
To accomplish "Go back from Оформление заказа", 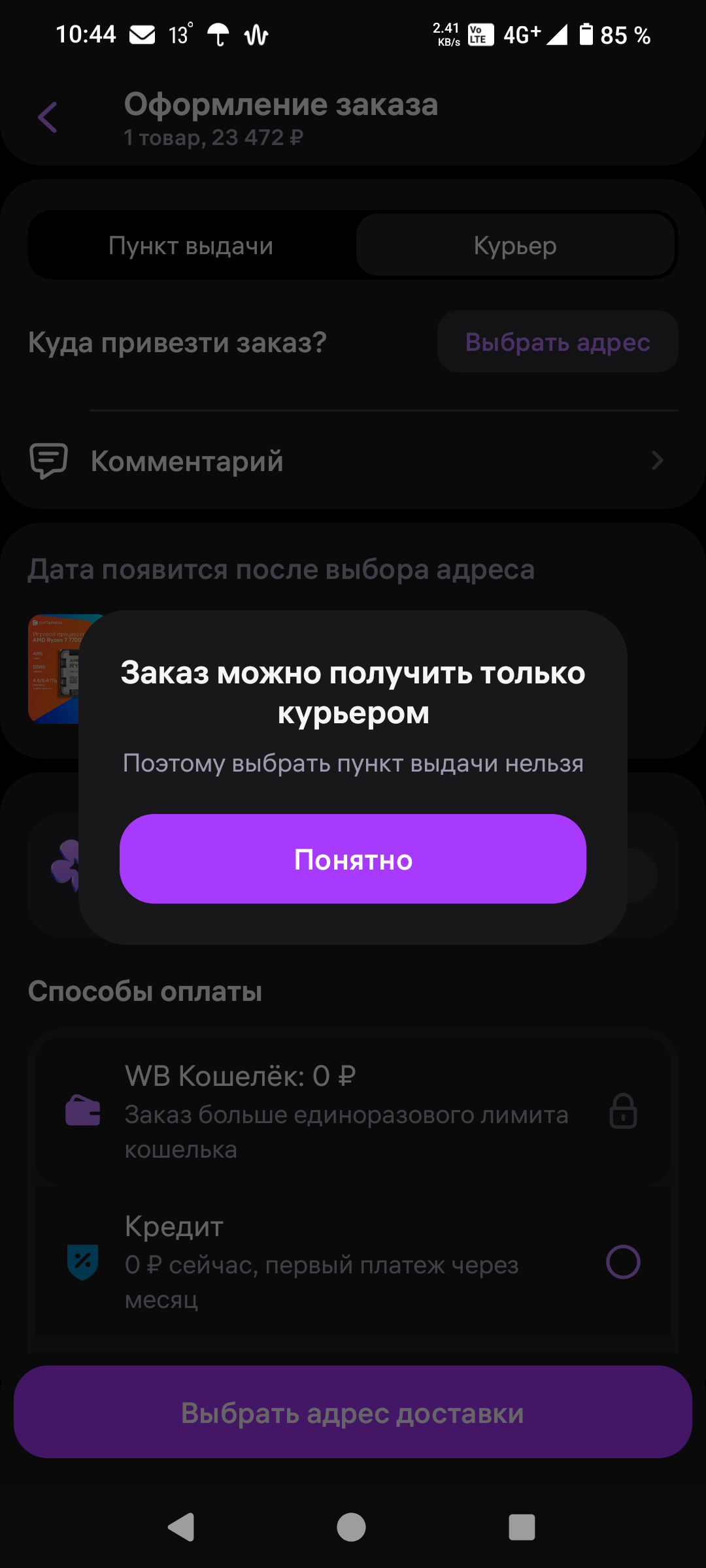I will pyautogui.click(x=48, y=118).
